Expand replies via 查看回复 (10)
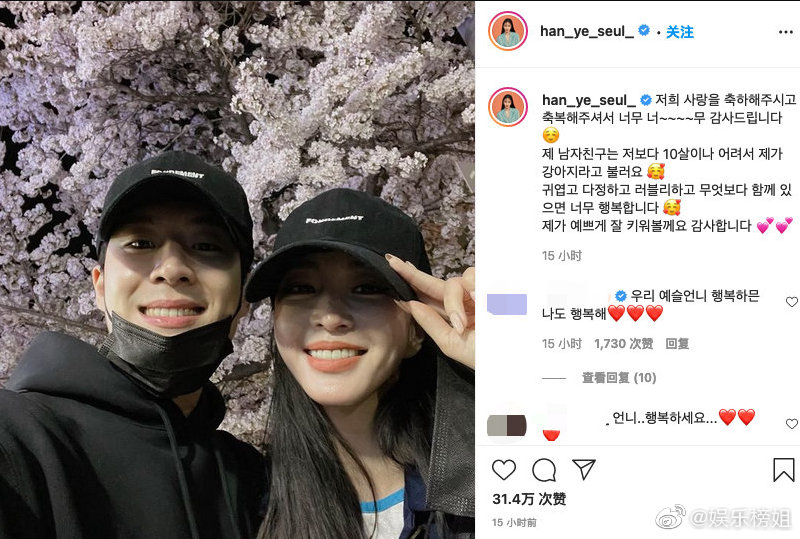This screenshot has height=539, width=800. (618, 378)
